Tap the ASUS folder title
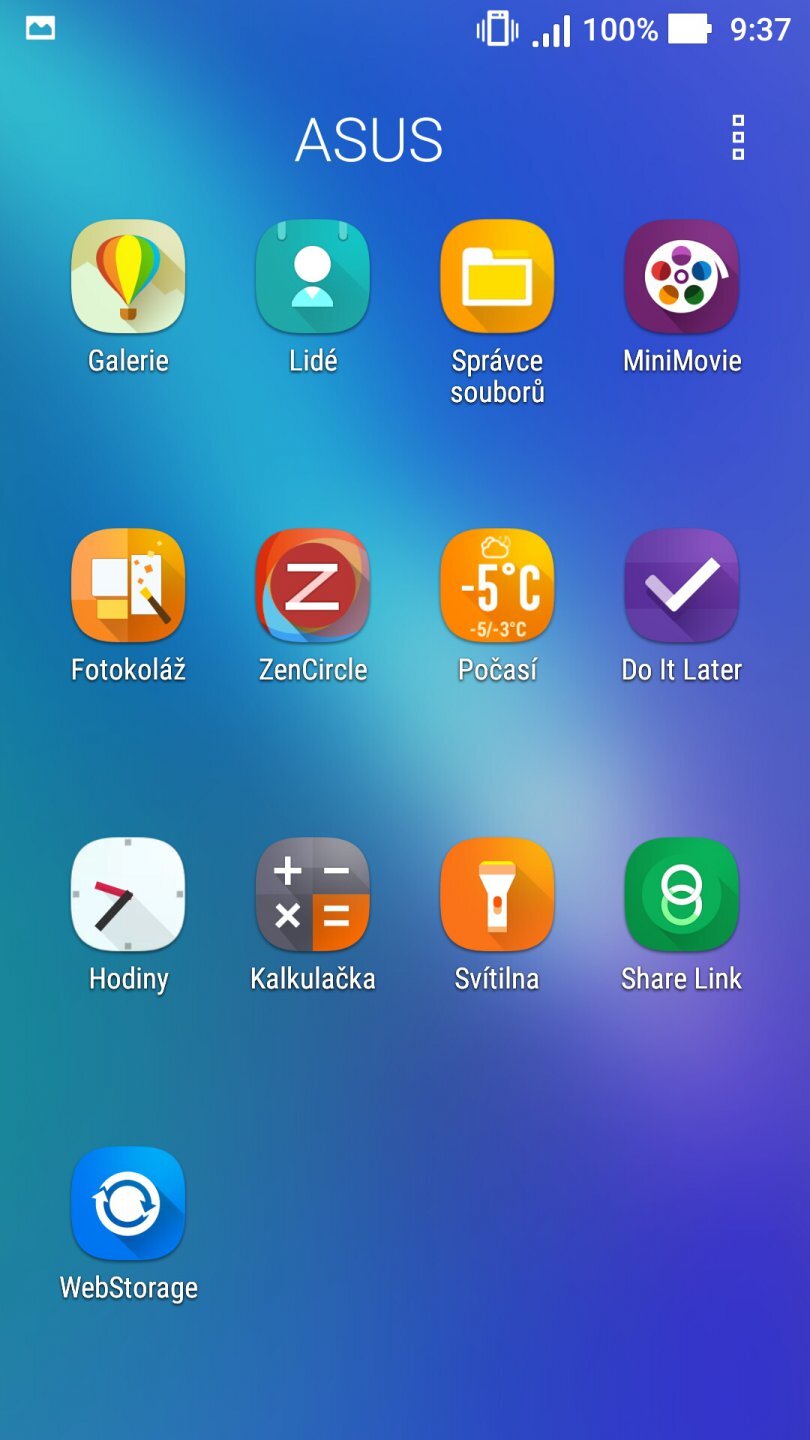 pos(369,140)
